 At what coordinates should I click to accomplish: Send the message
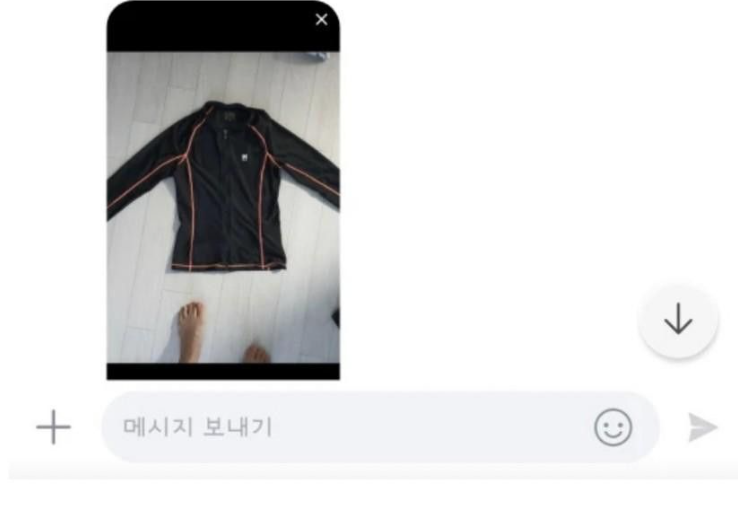[x=702, y=428]
